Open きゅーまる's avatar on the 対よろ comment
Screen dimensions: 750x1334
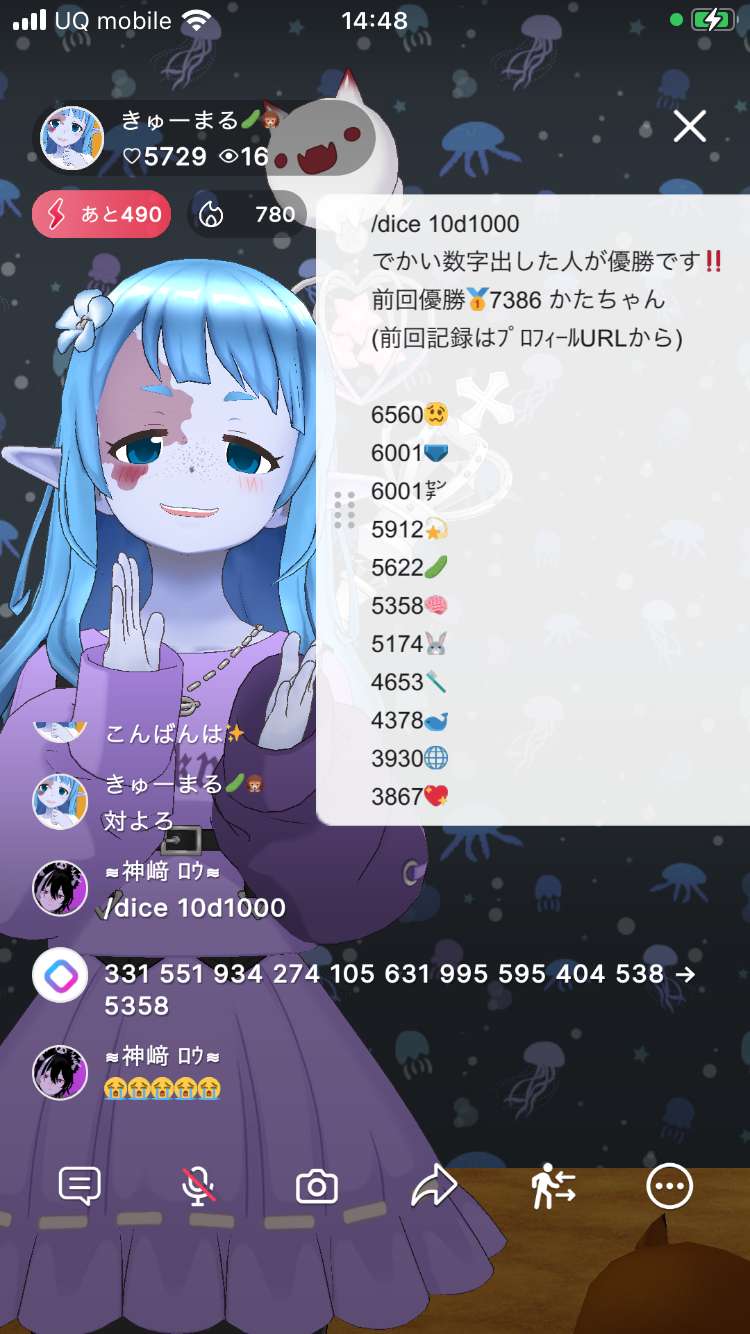coord(60,801)
